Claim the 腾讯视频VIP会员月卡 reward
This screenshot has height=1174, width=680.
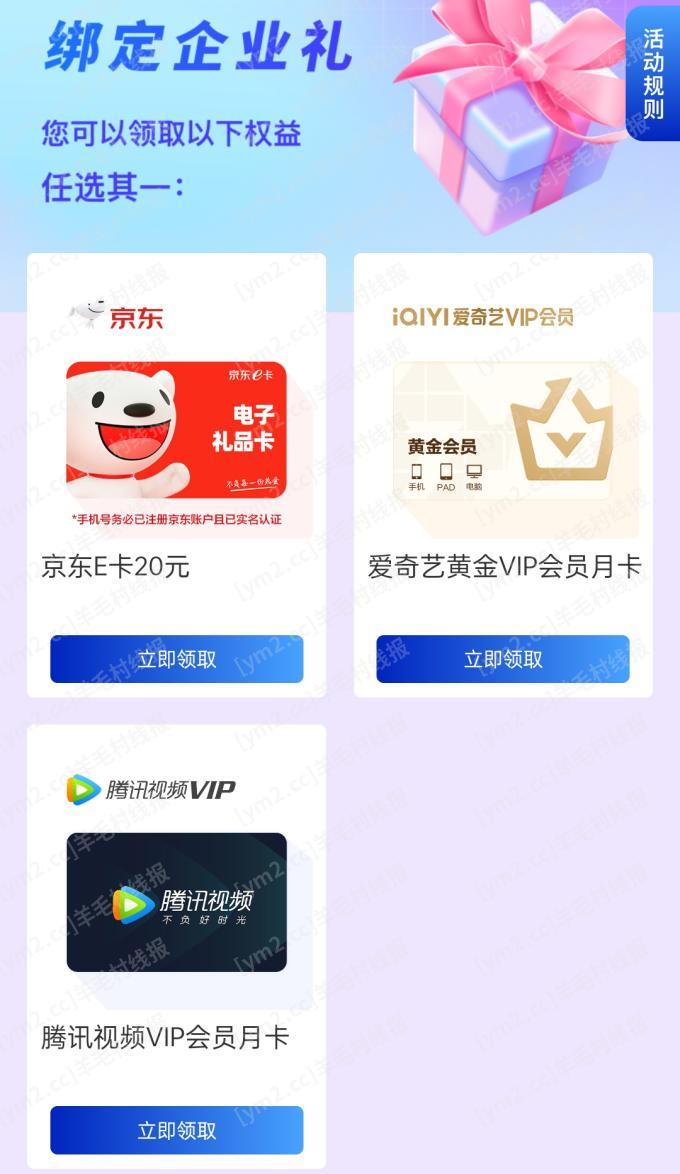point(177,1130)
